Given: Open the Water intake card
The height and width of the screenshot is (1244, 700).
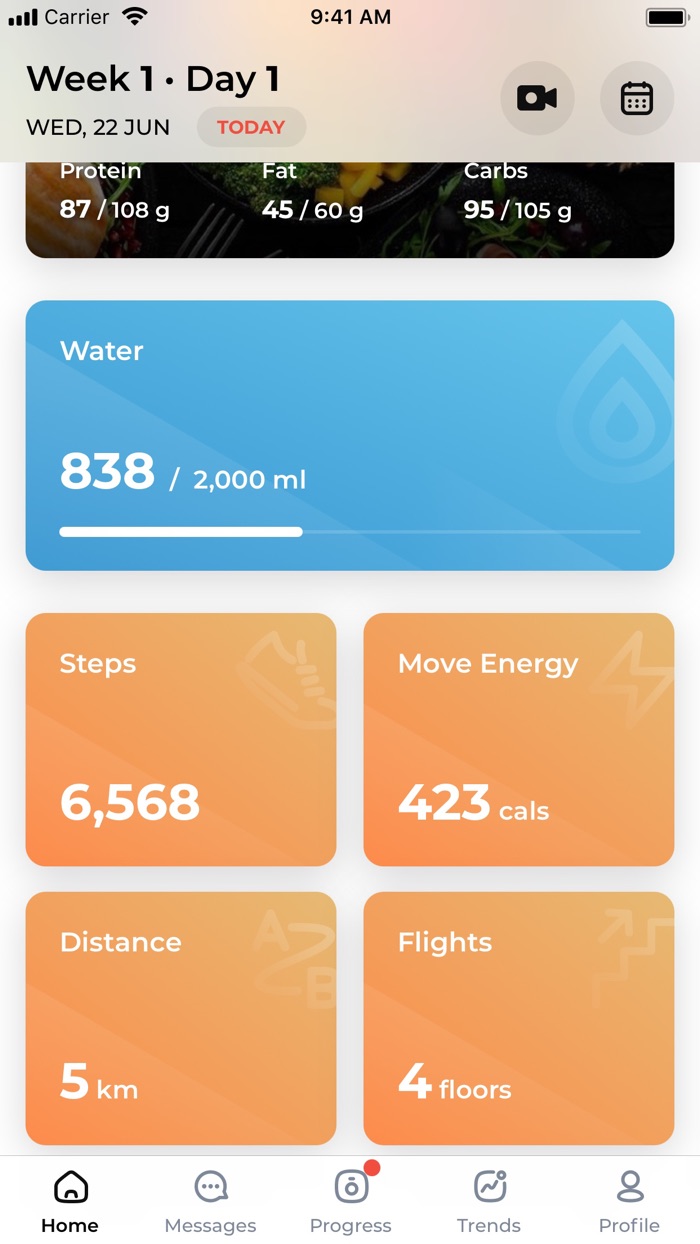Looking at the screenshot, I should pyautogui.click(x=349, y=435).
